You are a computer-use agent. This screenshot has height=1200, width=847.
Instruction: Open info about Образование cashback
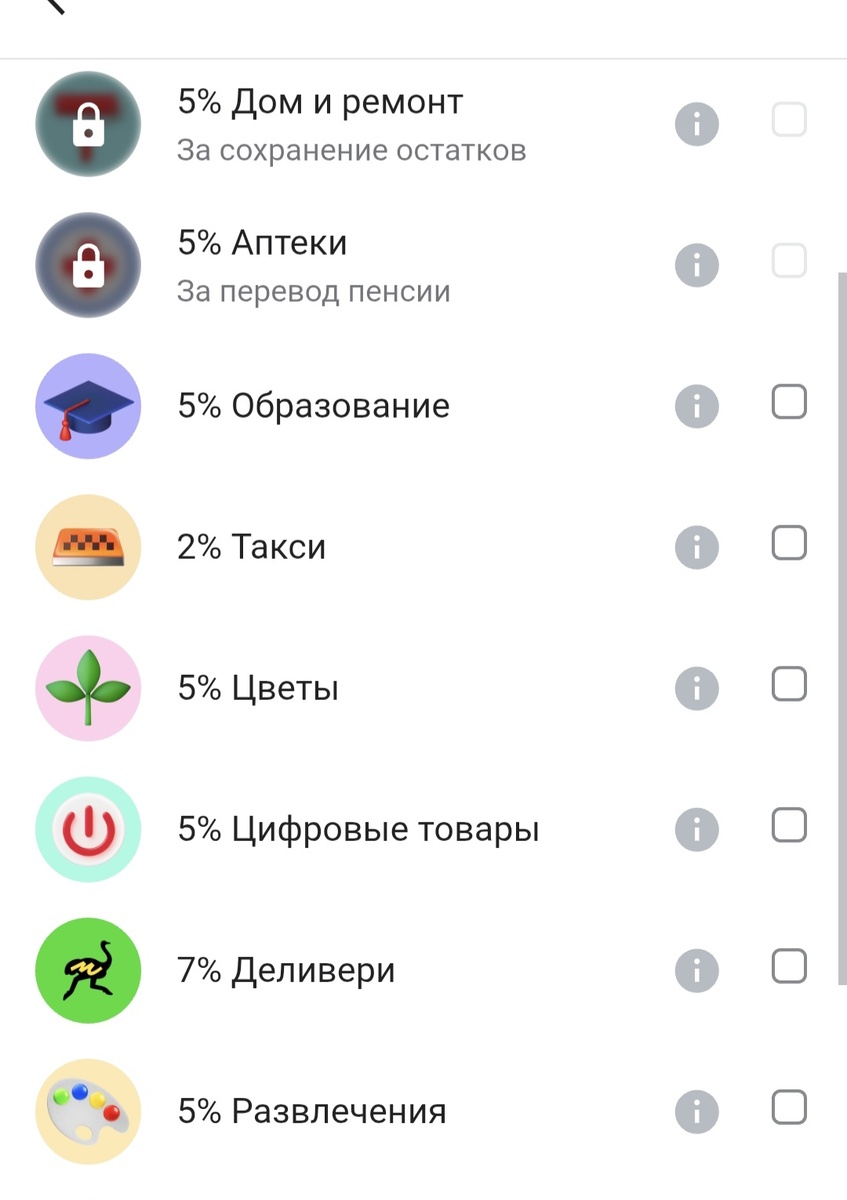click(697, 406)
